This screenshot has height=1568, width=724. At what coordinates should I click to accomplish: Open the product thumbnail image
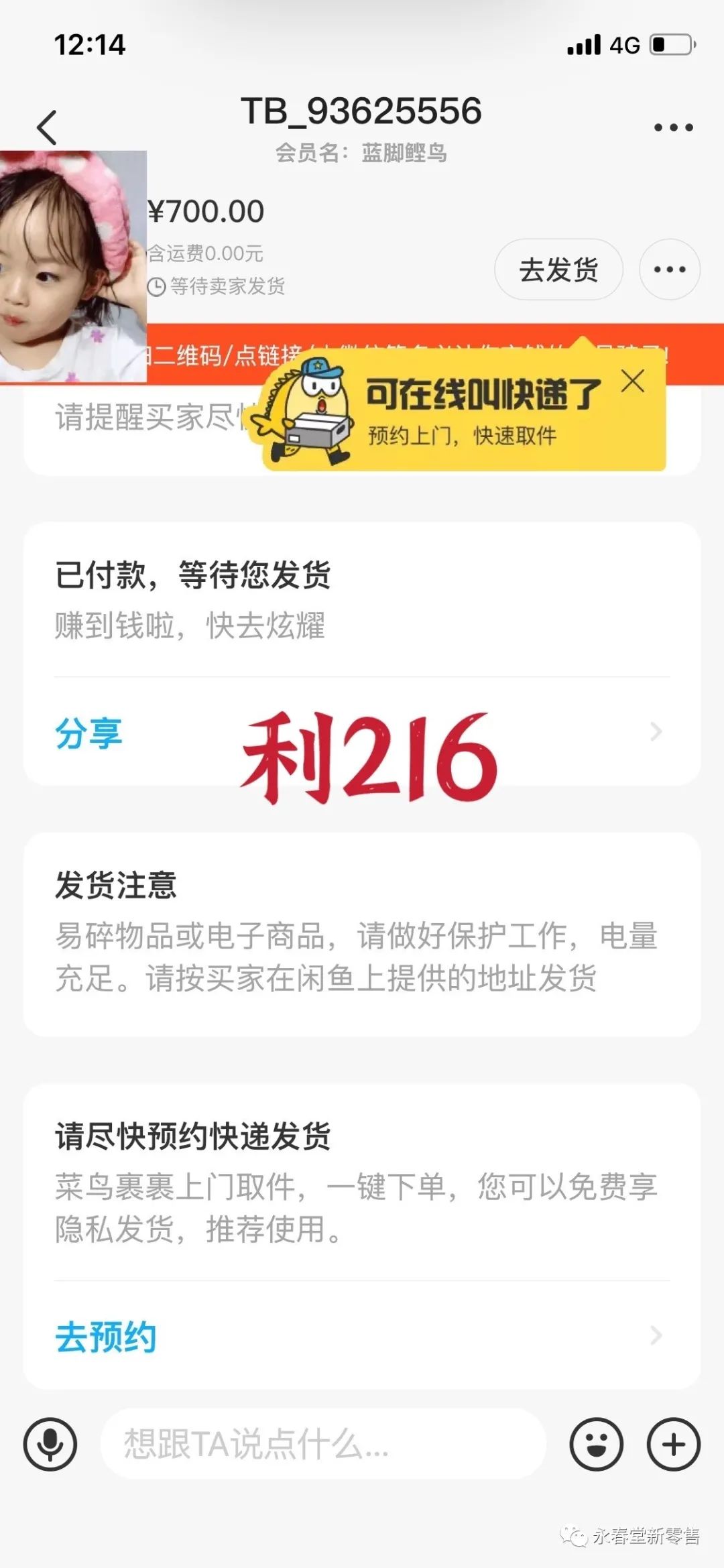pyautogui.click(x=72, y=267)
